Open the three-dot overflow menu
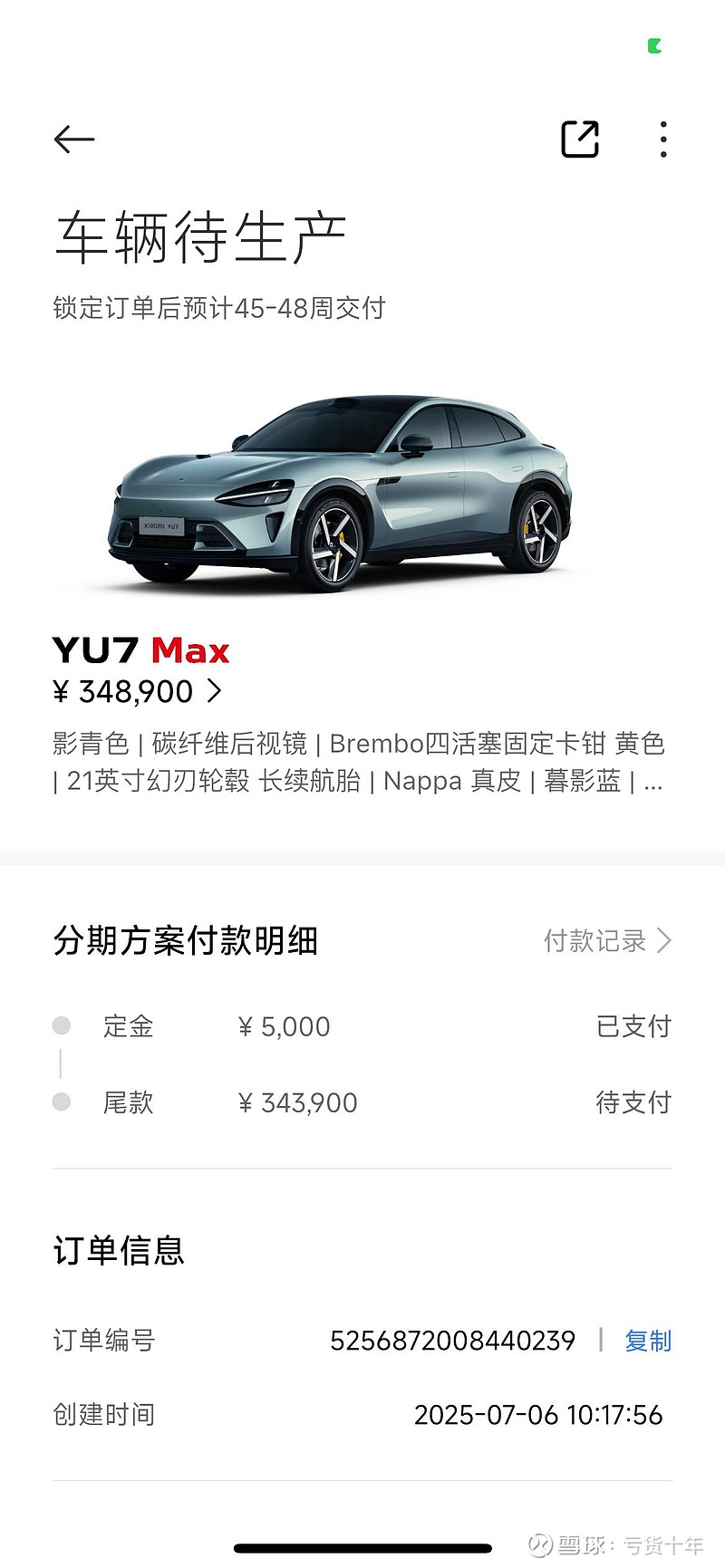The height and width of the screenshot is (1568, 725). tap(662, 139)
